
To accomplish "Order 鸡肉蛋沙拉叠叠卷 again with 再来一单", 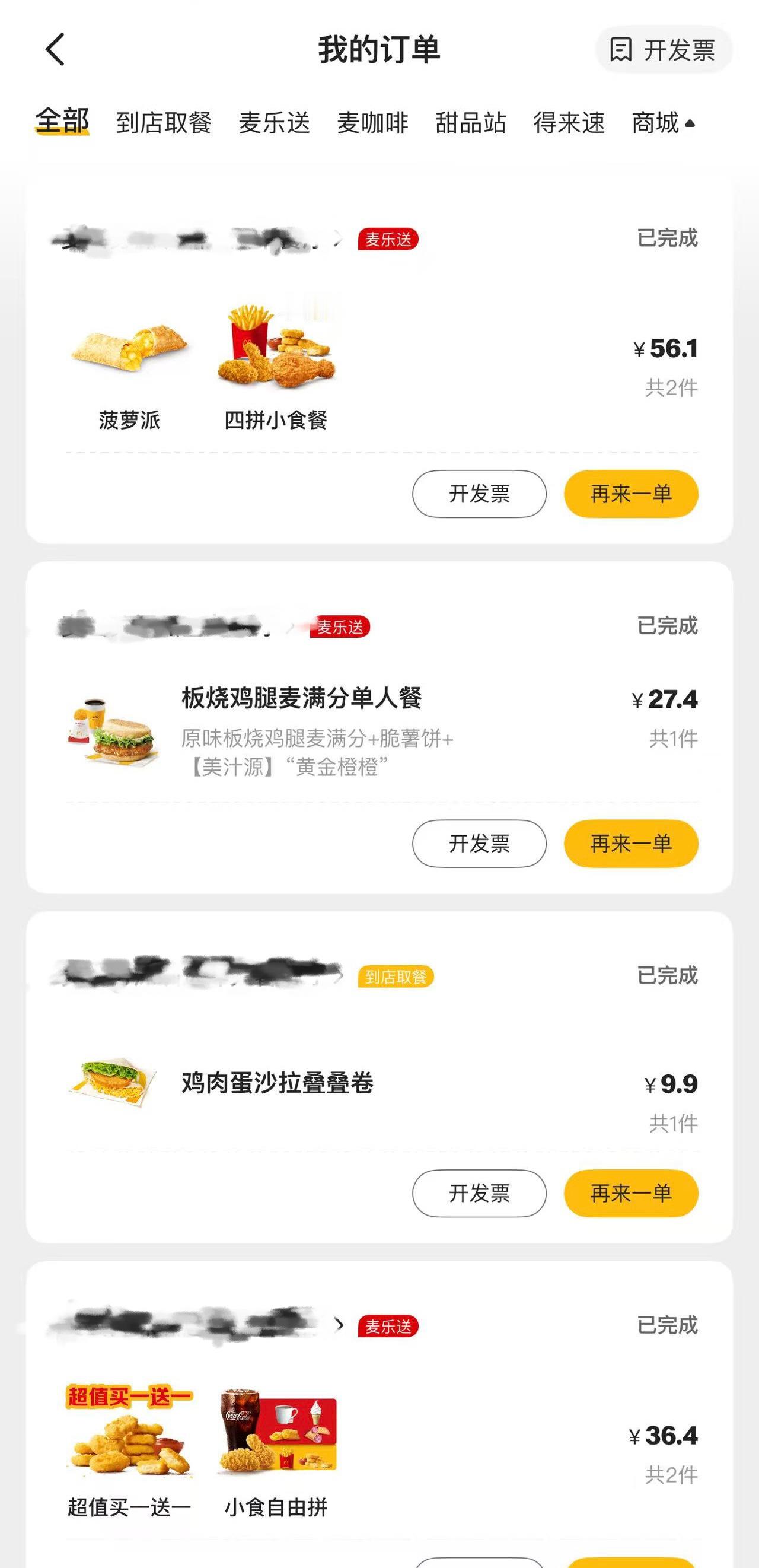I will pyautogui.click(x=631, y=1193).
